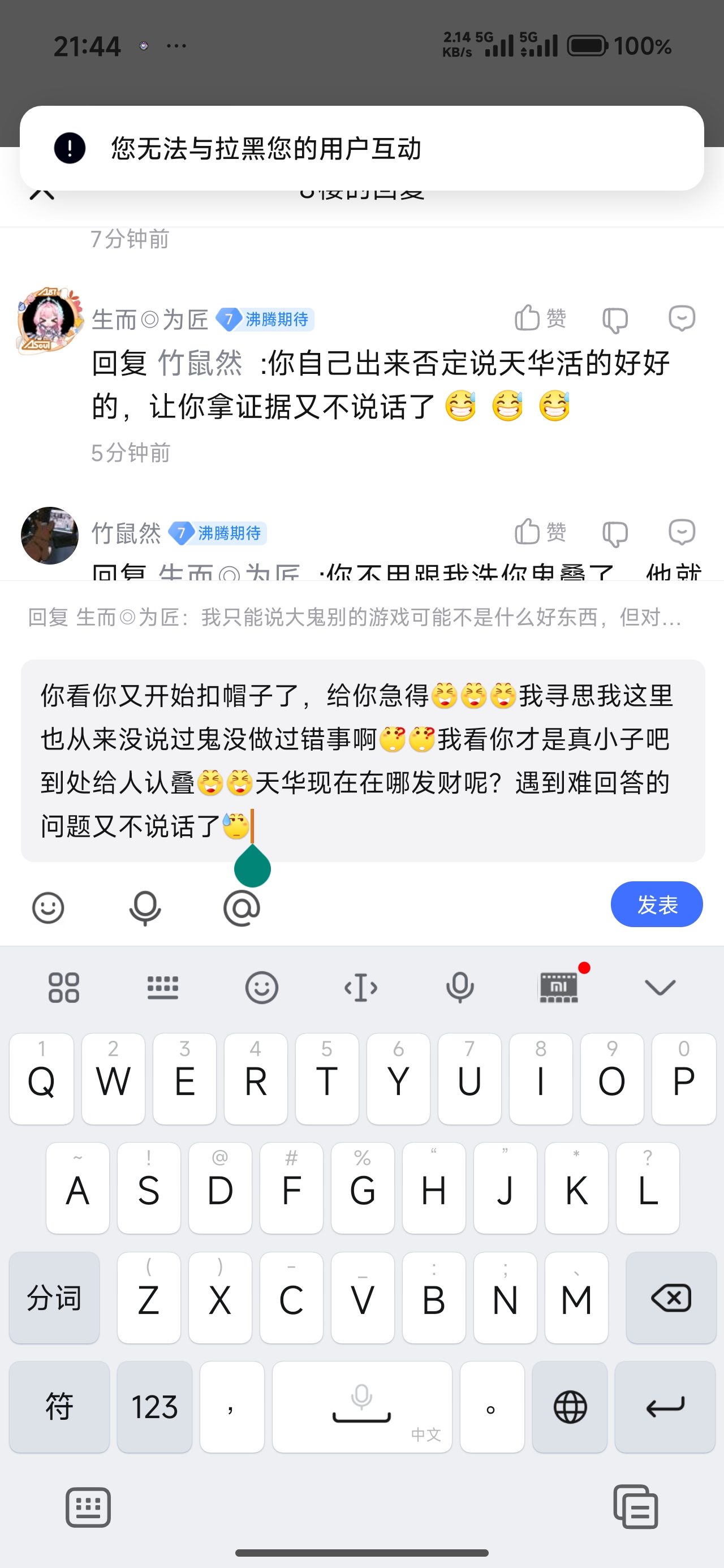Like 生而◎为匠's reply
The width and height of the screenshot is (724, 1568).
[x=540, y=318]
